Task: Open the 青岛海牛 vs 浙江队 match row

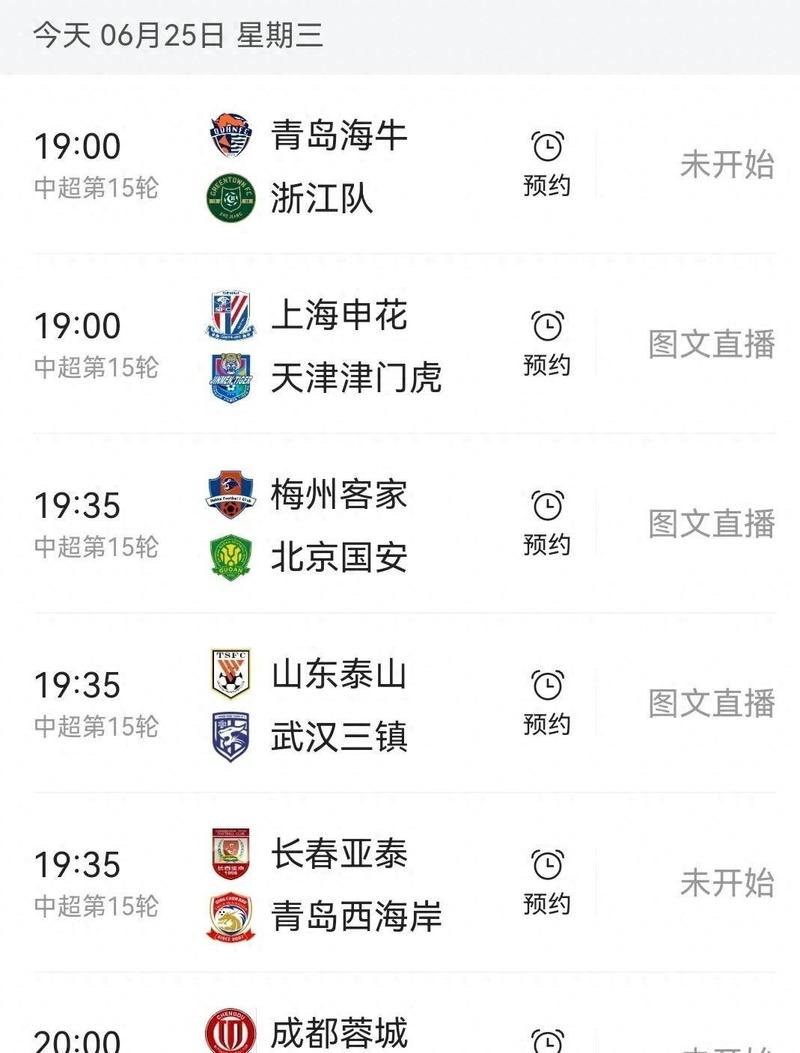Action: (338, 165)
